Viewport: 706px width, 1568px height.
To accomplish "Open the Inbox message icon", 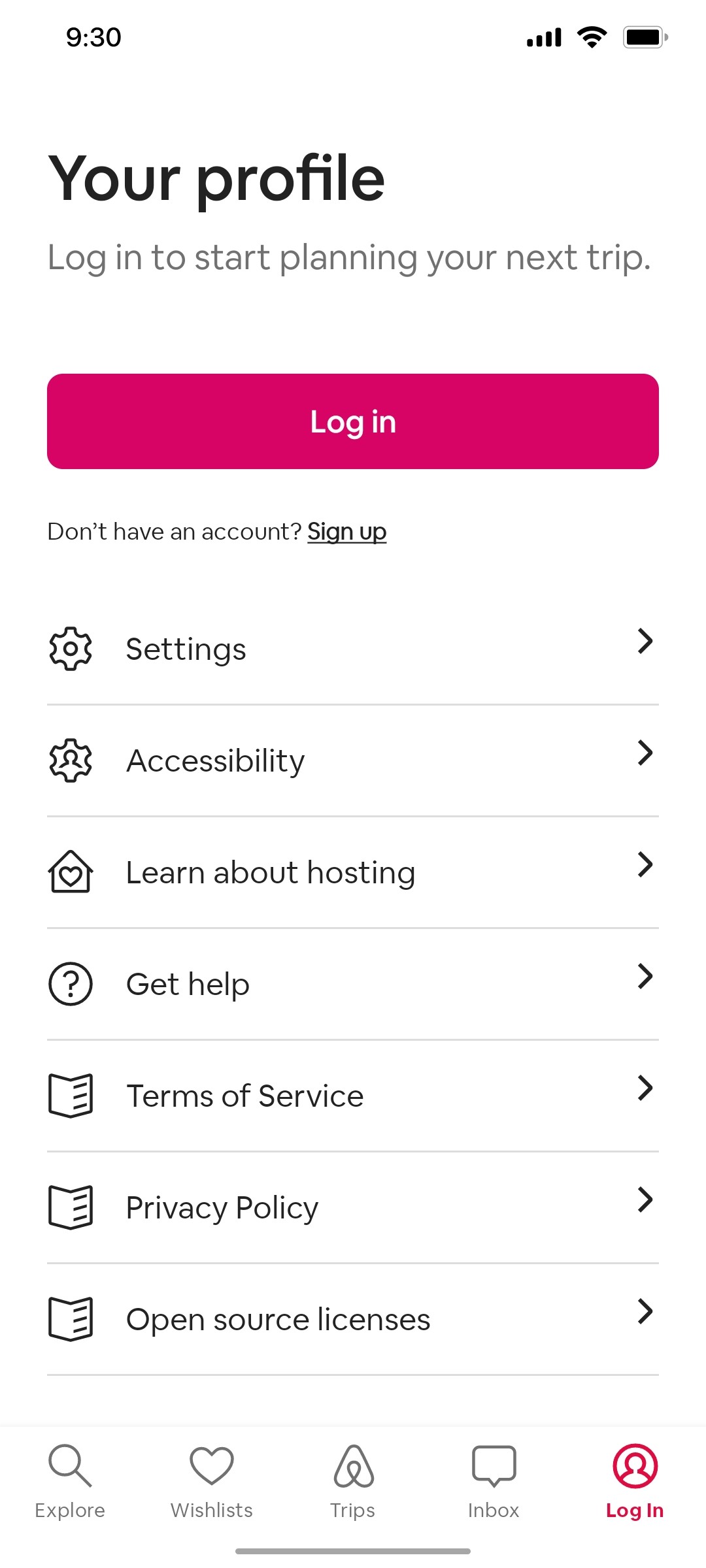I will [494, 1465].
